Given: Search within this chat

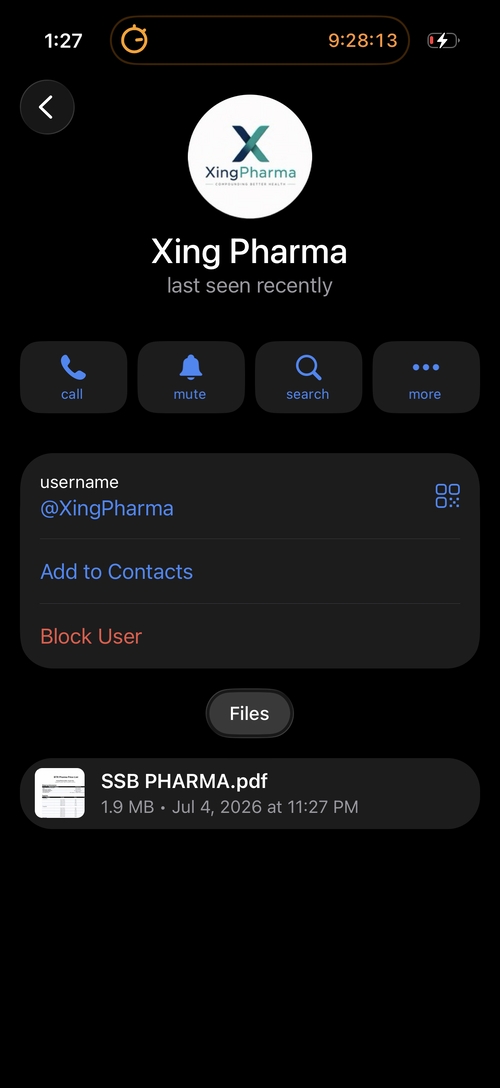Looking at the screenshot, I should click(309, 377).
